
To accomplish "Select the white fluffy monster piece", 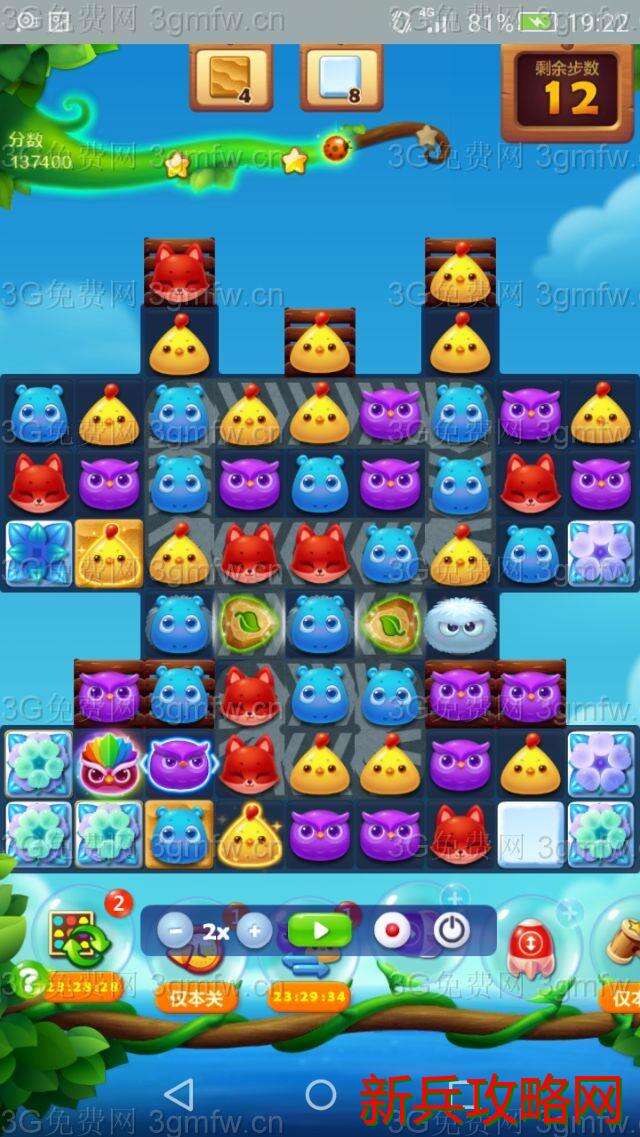I will (x=459, y=626).
